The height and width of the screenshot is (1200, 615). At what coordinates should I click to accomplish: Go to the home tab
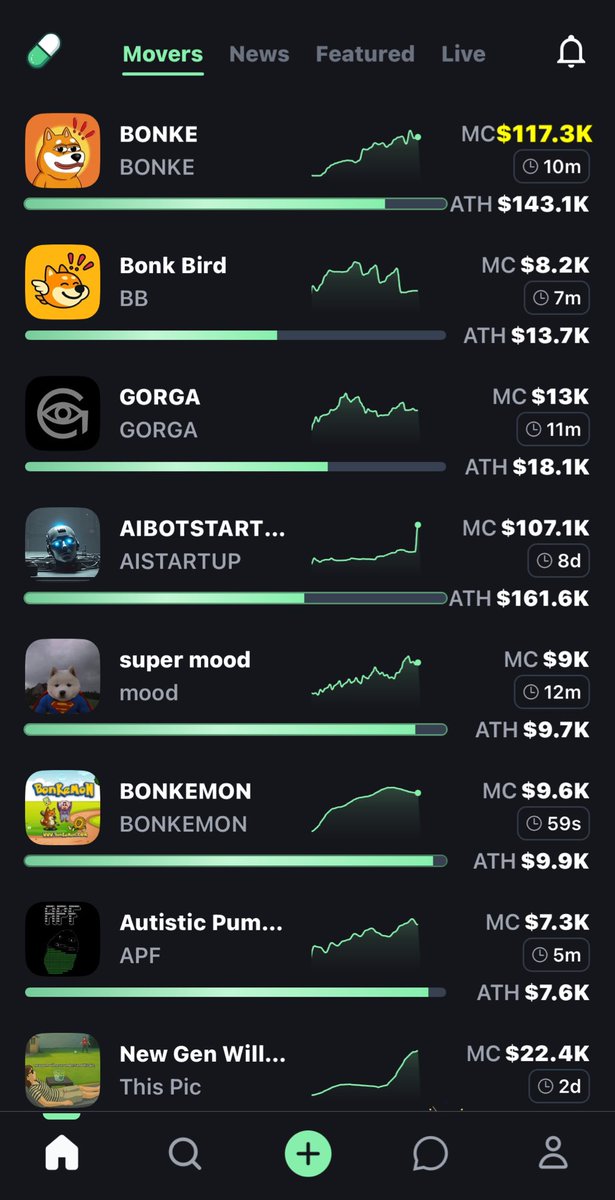[62, 1153]
